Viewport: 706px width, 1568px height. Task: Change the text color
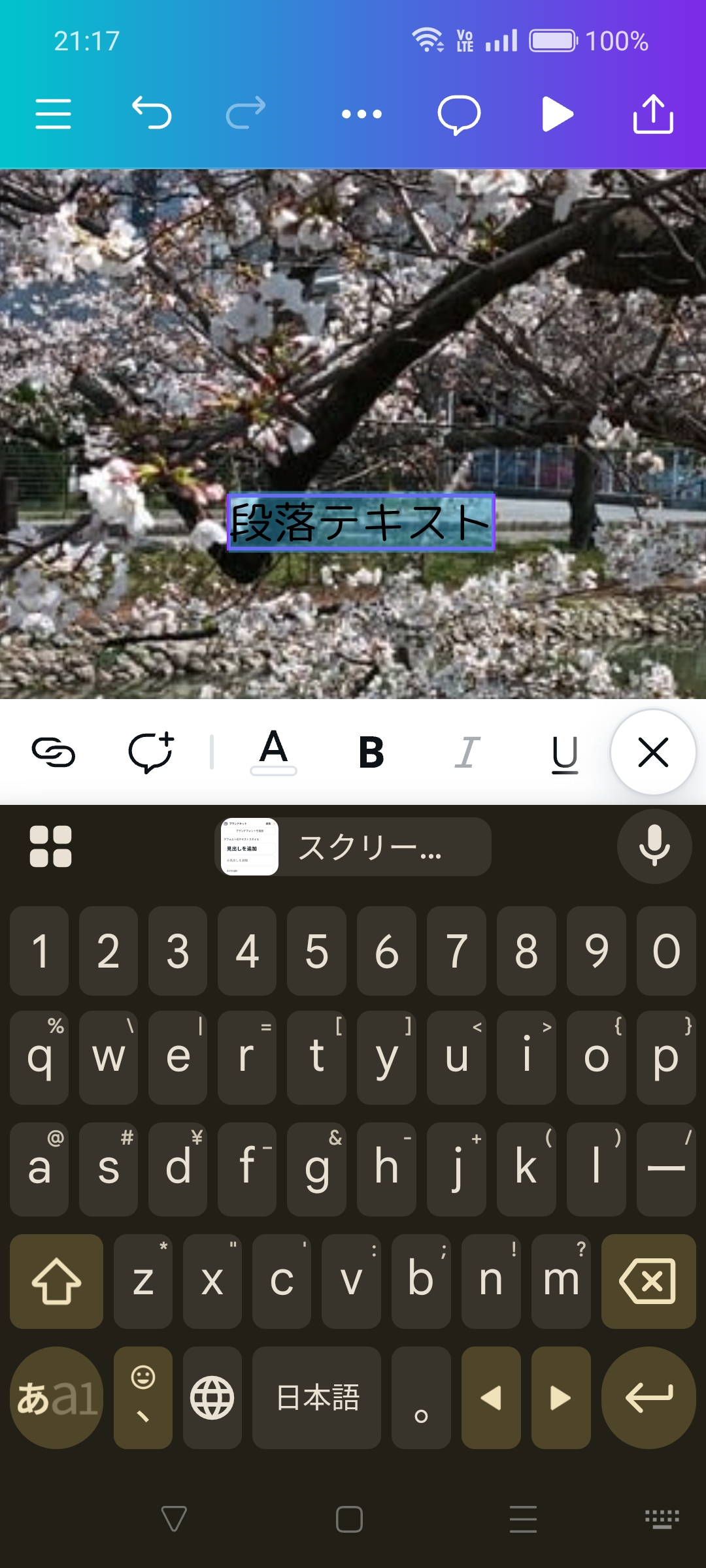tap(273, 752)
